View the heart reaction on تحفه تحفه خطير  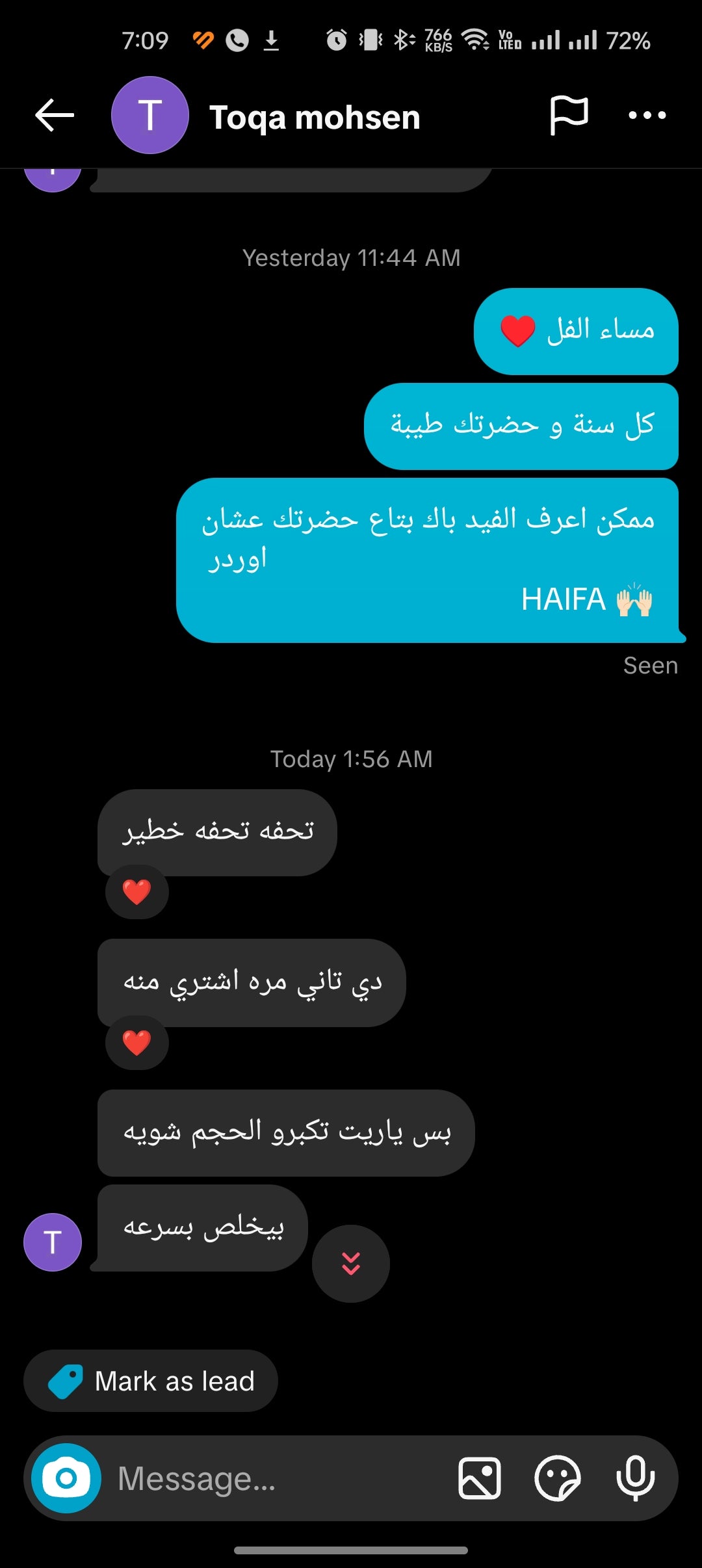pyautogui.click(x=136, y=891)
